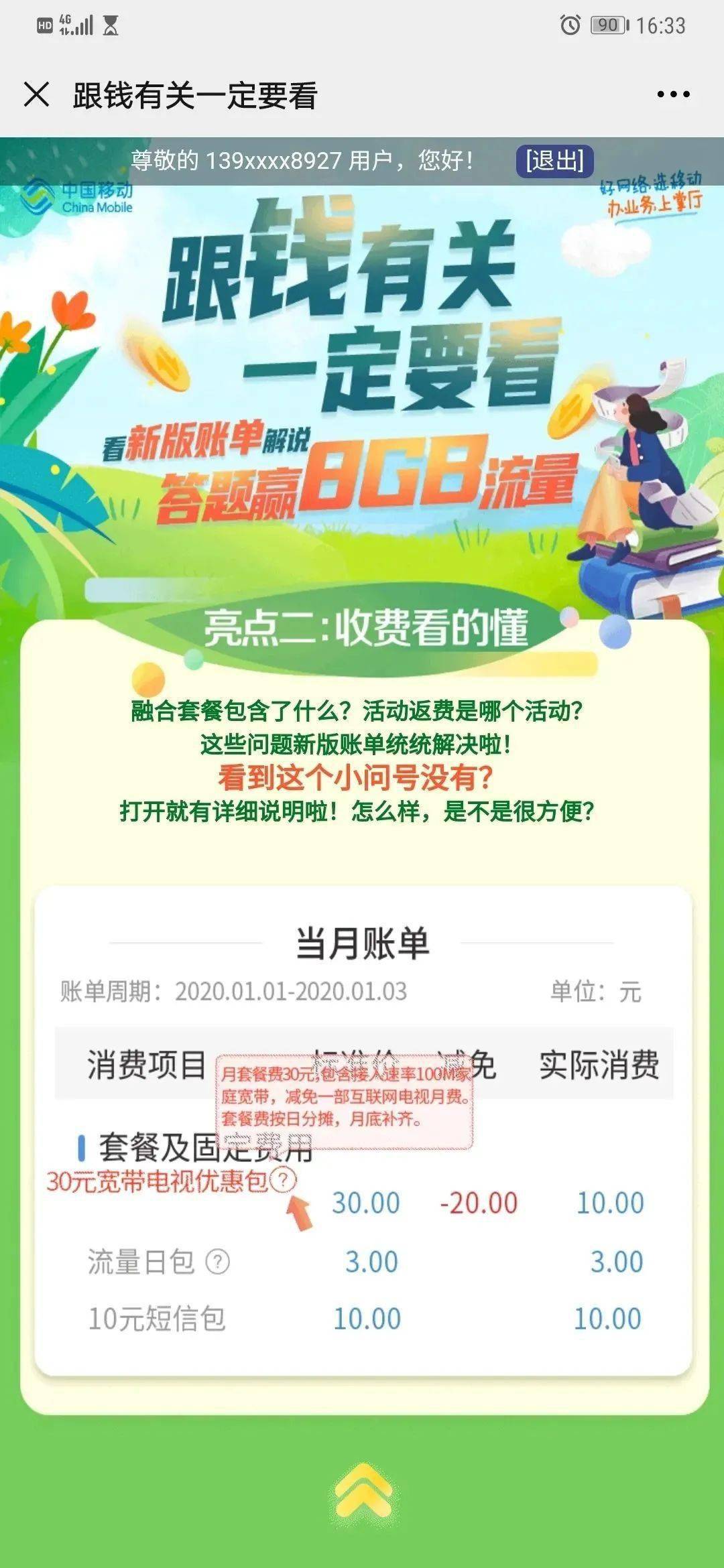Tap the yellow double-arrow up icon

tap(363, 1490)
